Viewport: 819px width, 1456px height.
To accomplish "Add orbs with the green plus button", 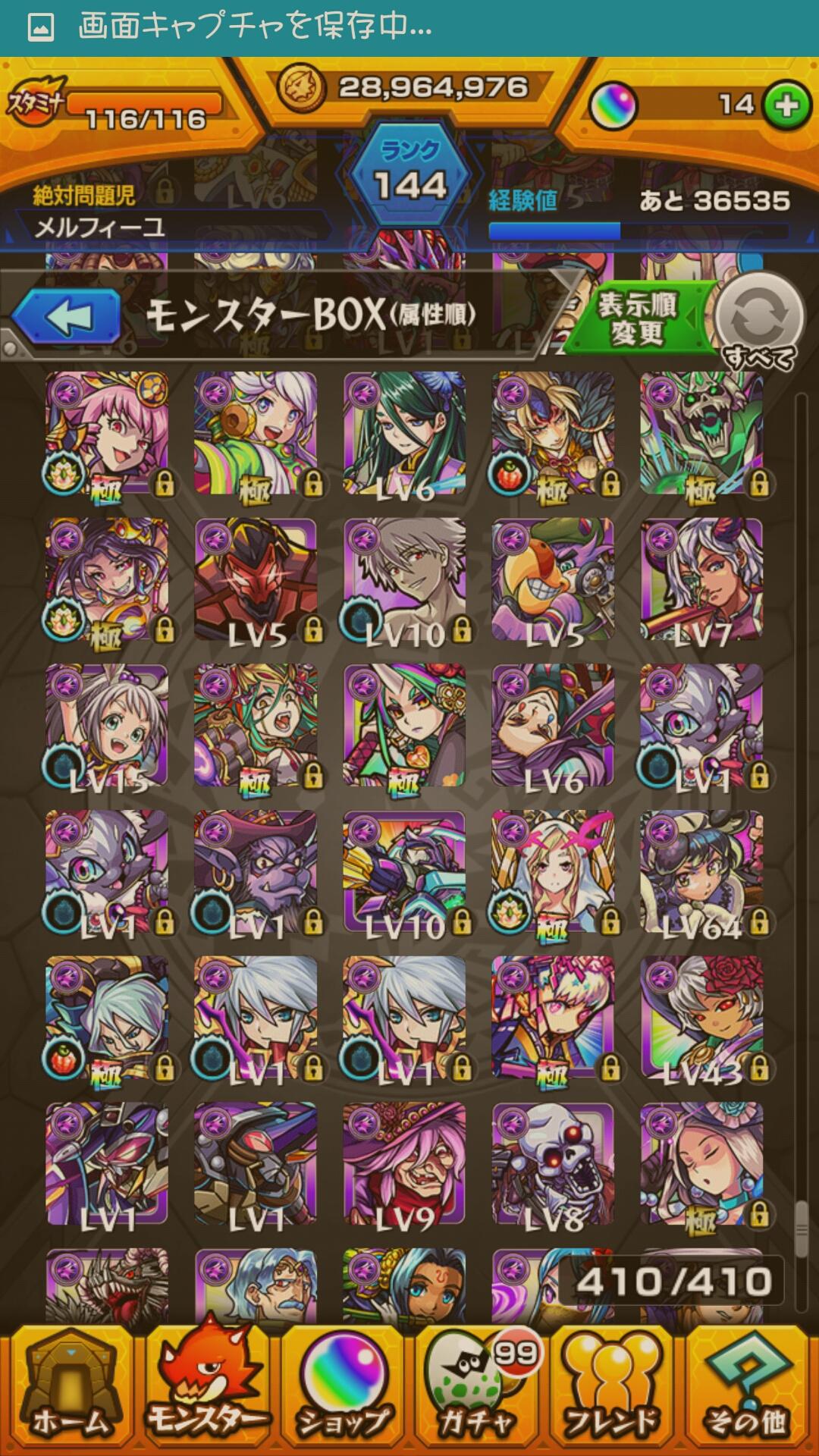I will 786,105.
